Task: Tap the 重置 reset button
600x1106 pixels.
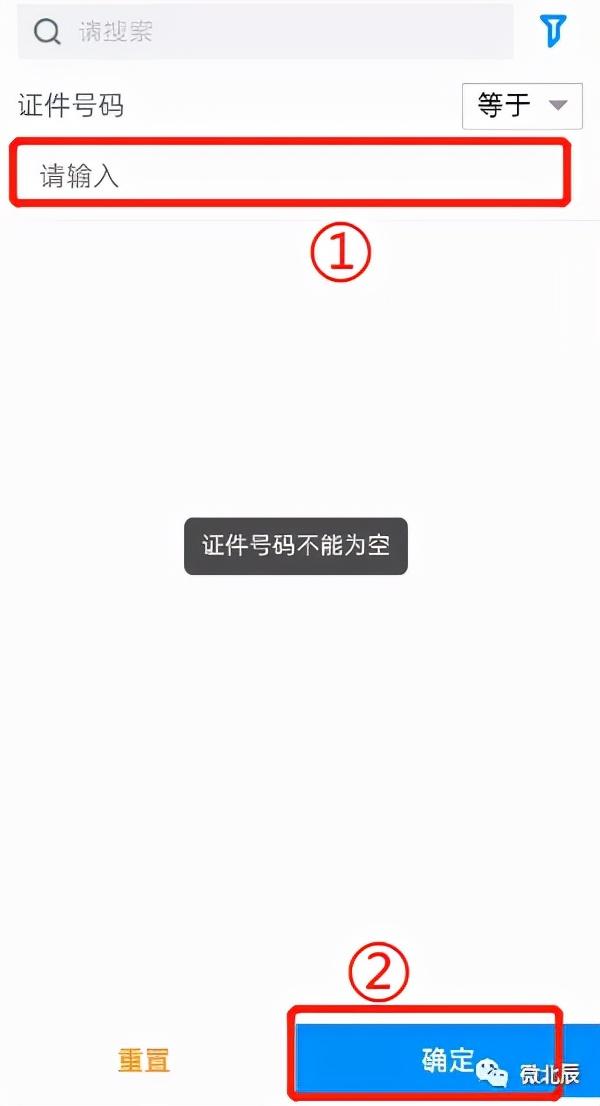Action: (144, 1060)
